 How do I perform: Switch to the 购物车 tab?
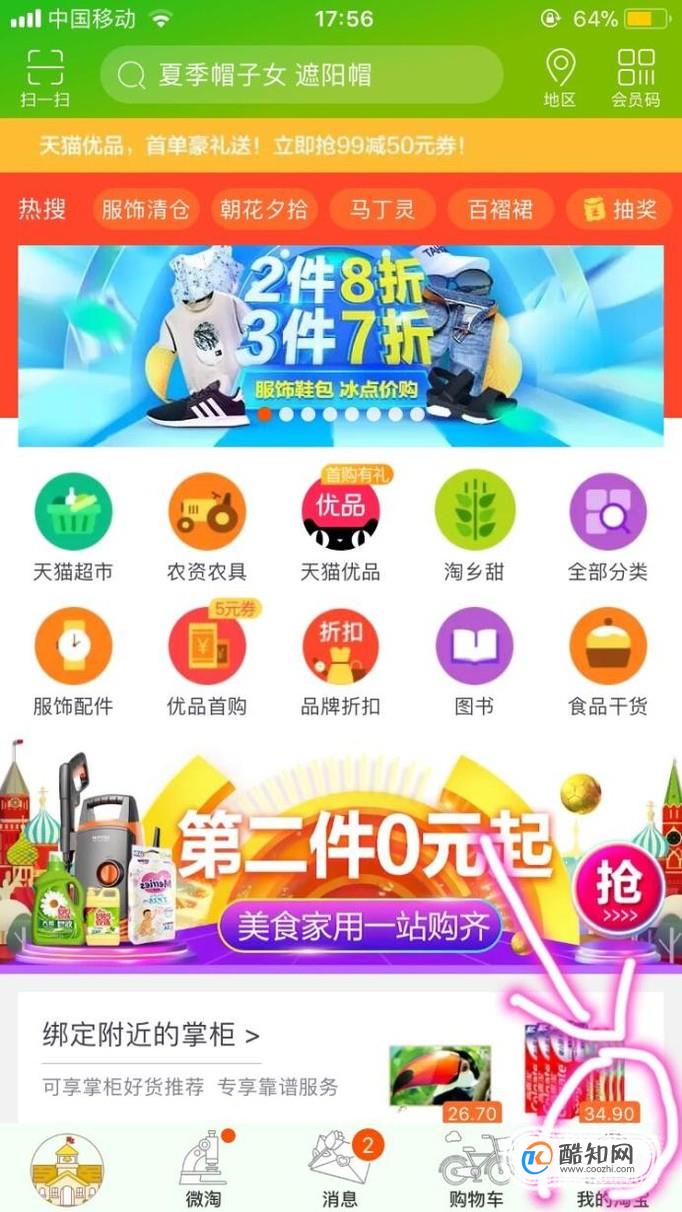(476, 1172)
